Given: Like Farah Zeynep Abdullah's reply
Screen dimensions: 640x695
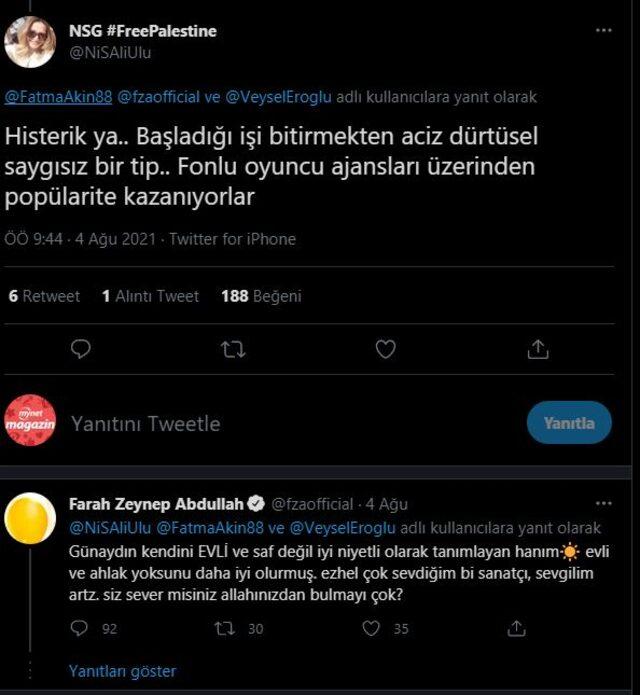Looking at the screenshot, I should [x=371, y=628].
